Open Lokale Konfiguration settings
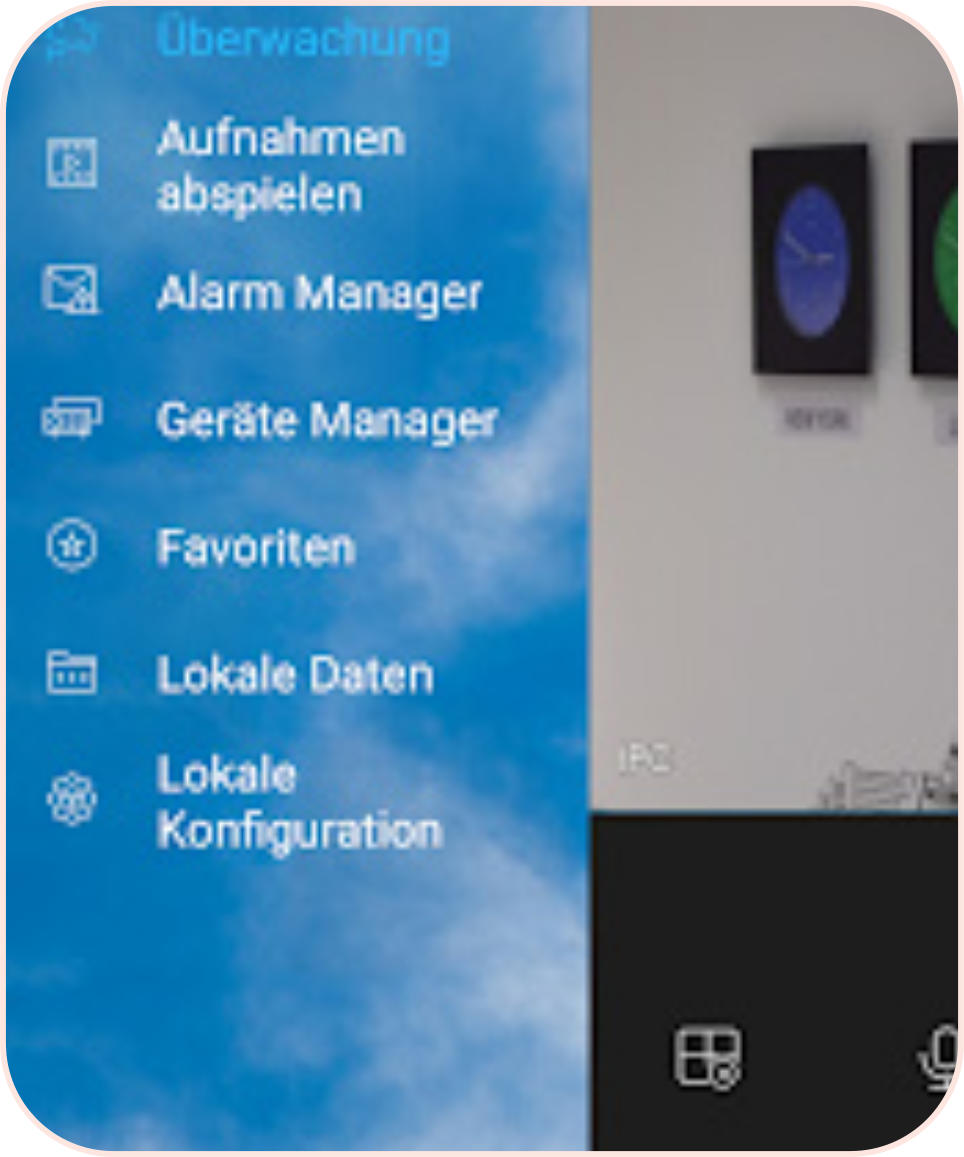 (x=298, y=803)
